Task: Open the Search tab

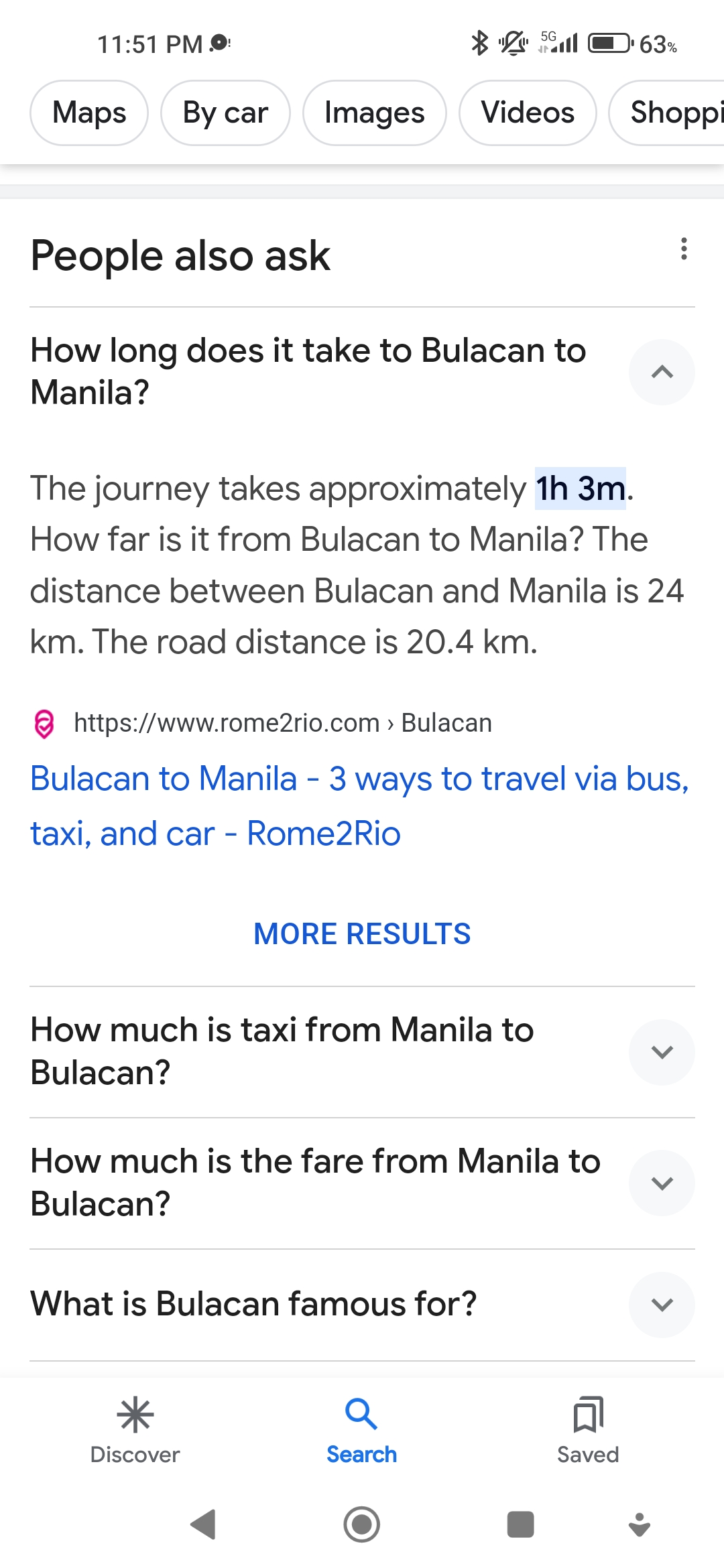Action: point(361,1431)
